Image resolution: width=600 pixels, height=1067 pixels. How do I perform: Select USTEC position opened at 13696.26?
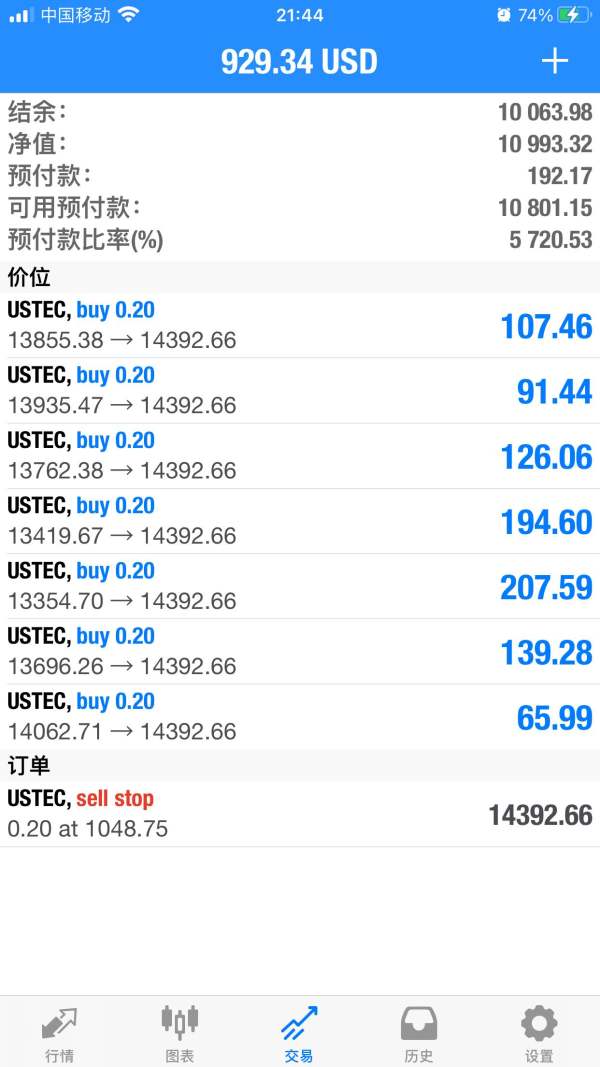tap(300, 651)
